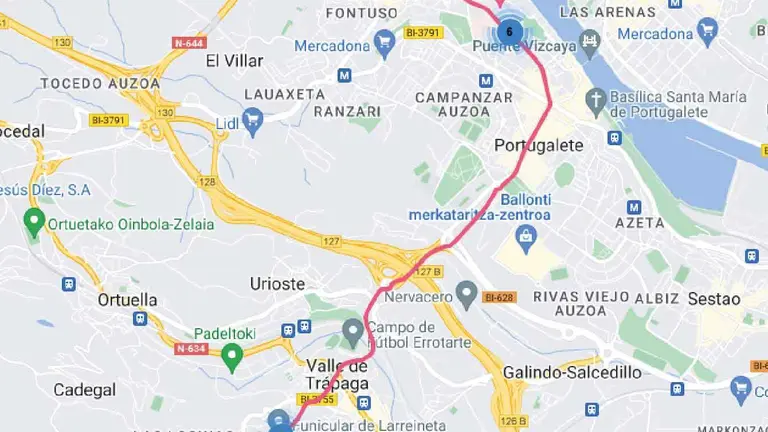Image resolution: width=768 pixels, height=432 pixels.
Task: Open the Mercadona marker near Fontuso
Action: tap(384, 42)
